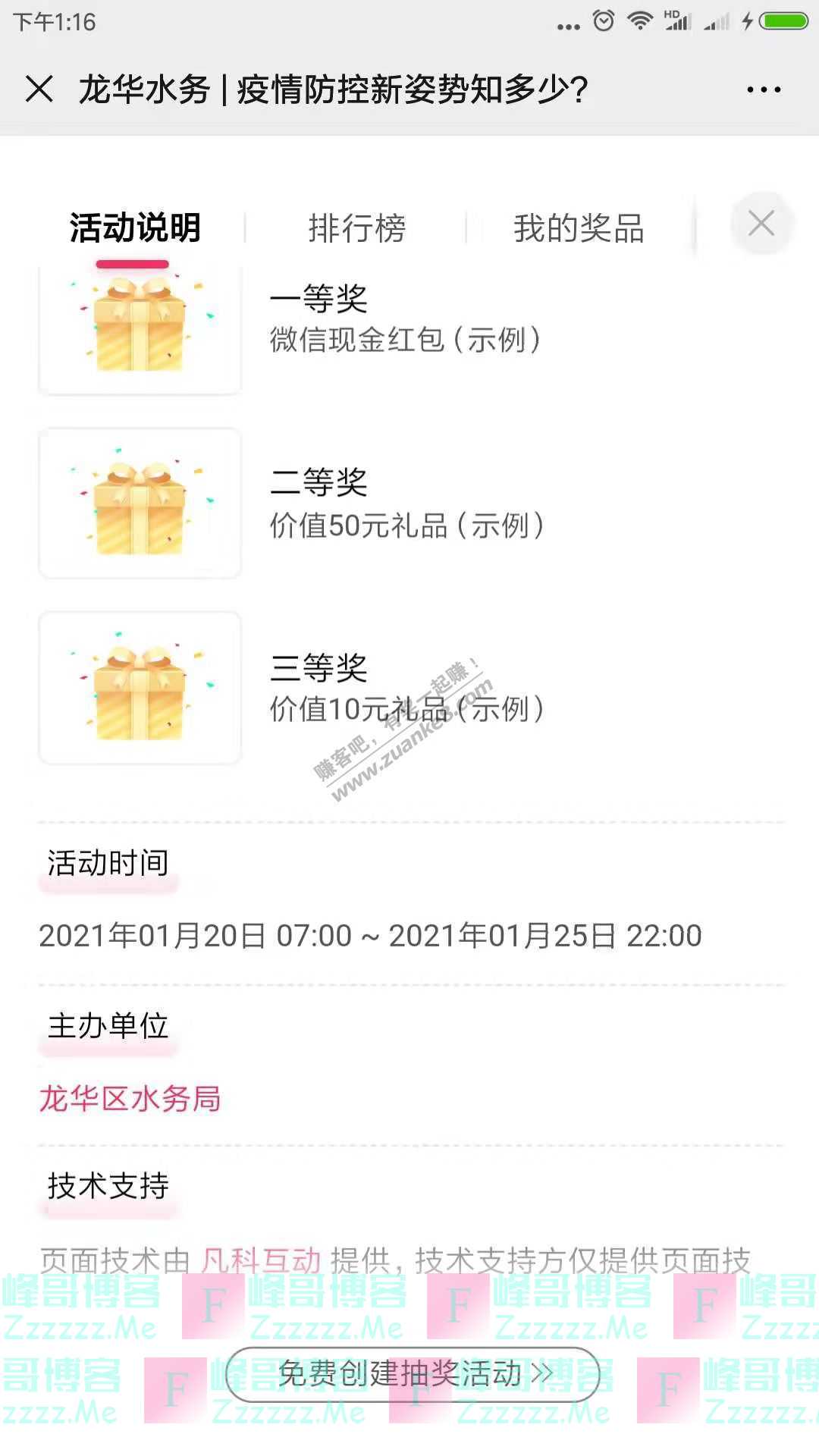Screen dimensions: 819x1456
Task: Open the 凡科互动 link
Action: [x=261, y=1260]
